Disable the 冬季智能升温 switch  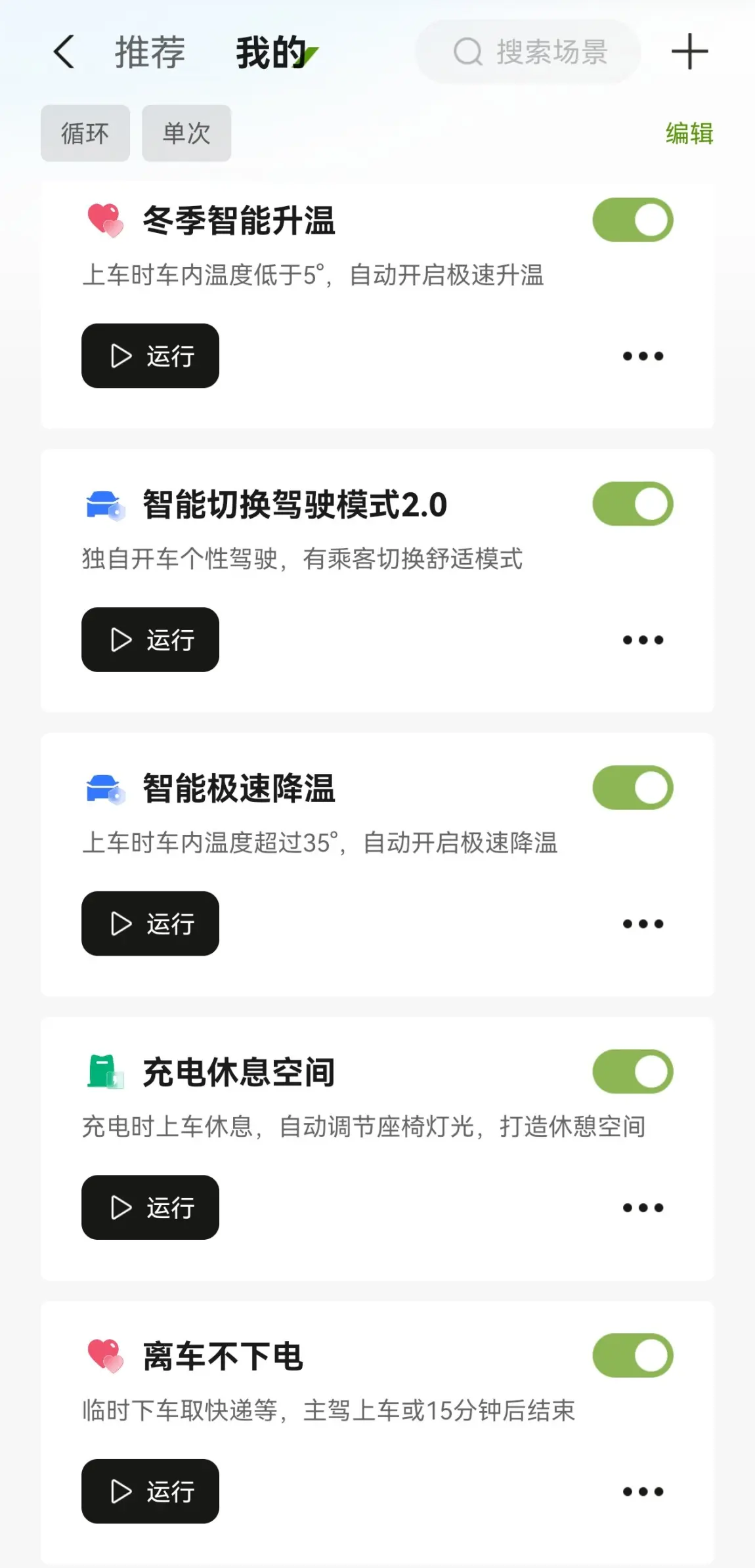(x=632, y=220)
